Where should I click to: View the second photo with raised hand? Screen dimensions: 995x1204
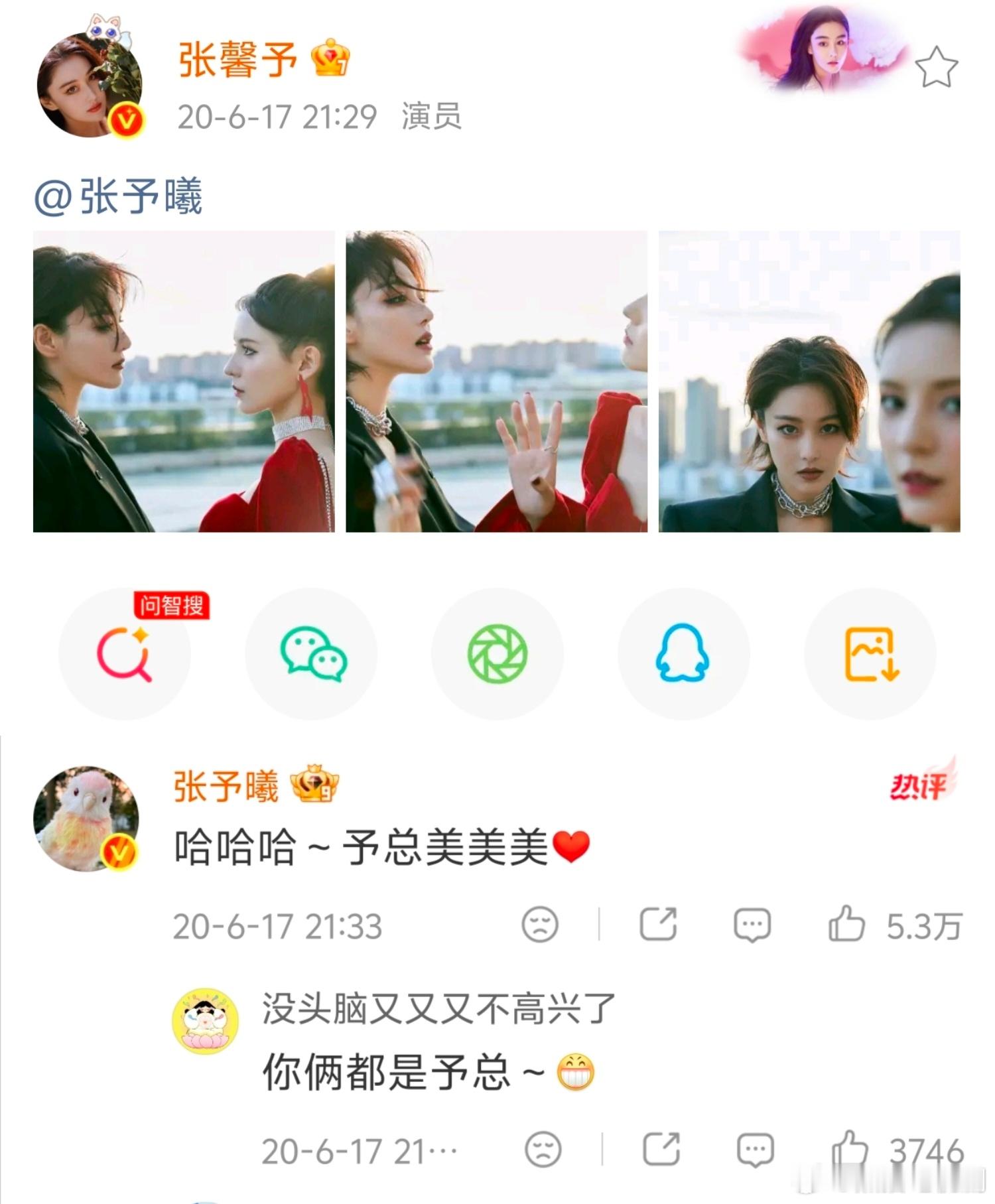pos(496,381)
